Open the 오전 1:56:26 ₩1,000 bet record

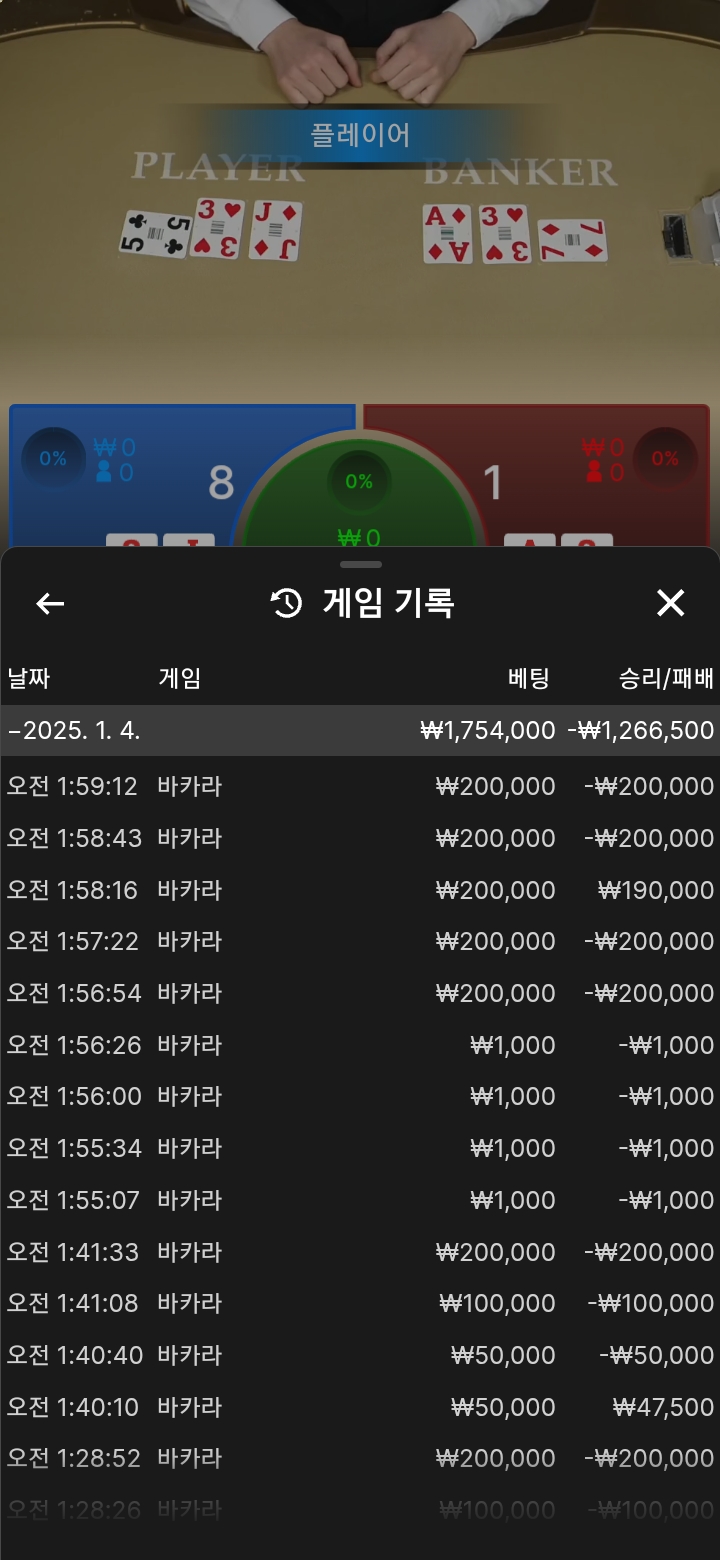(x=360, y=1045)
